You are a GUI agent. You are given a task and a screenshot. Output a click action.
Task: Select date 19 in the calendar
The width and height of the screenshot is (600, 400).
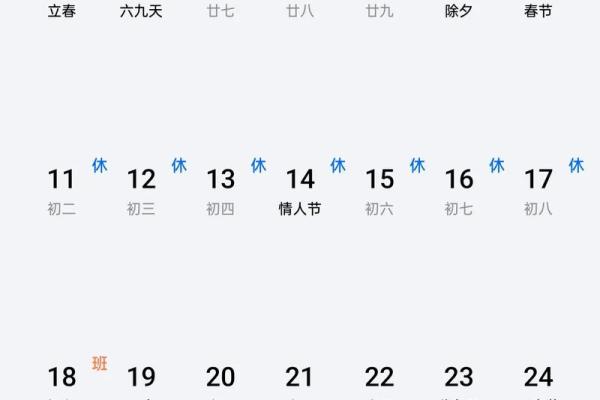[141, 377]
